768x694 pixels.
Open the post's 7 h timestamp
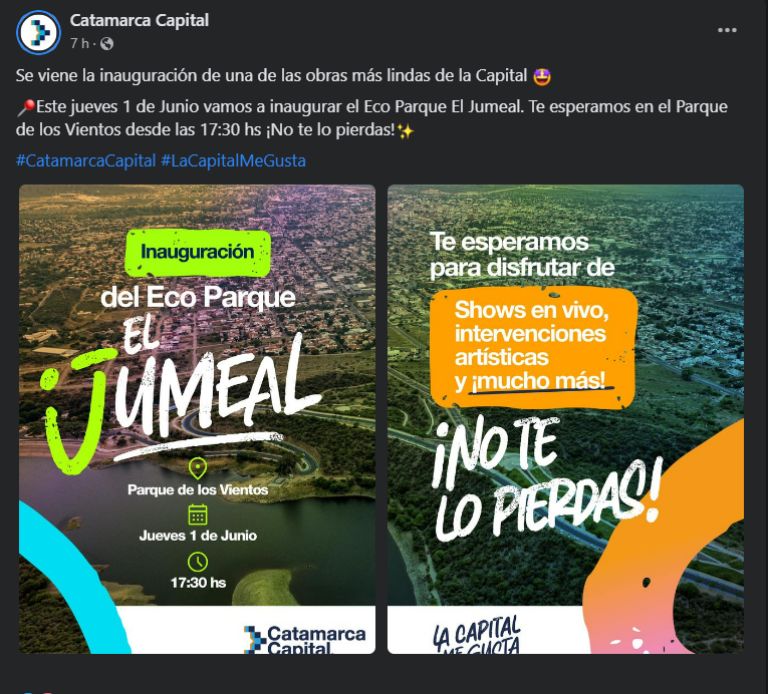[80, 44]
